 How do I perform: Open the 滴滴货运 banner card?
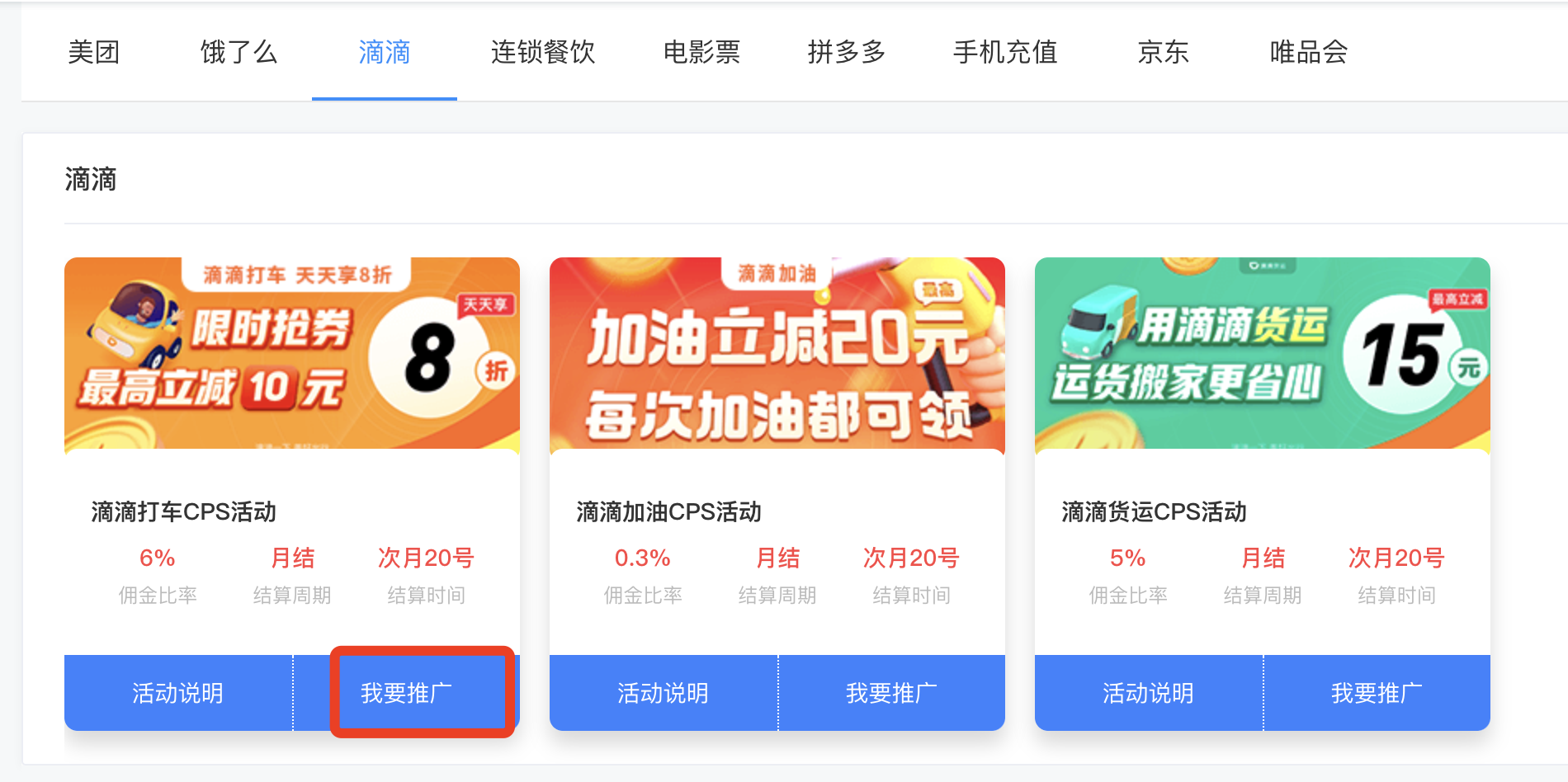tap(1263, 353)
